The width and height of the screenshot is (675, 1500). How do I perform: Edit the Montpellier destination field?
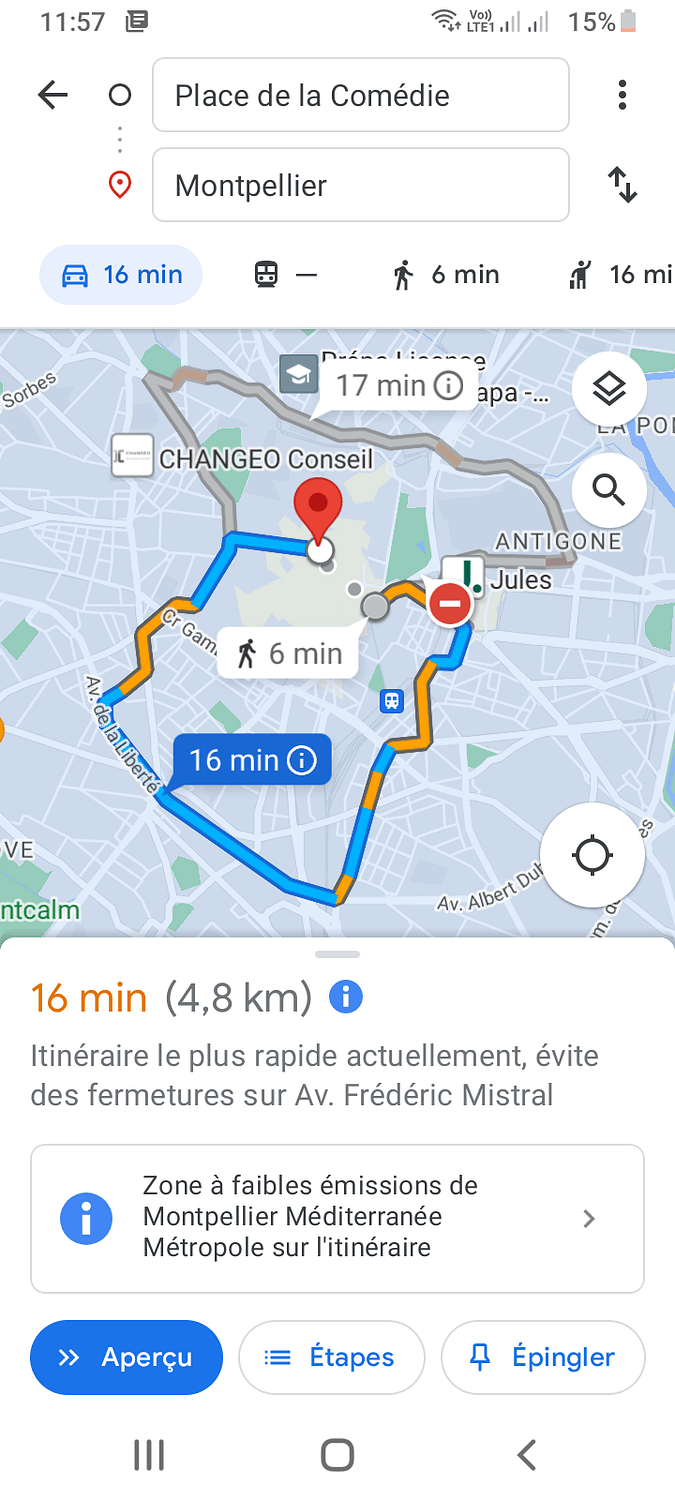[x=360, y=185]
